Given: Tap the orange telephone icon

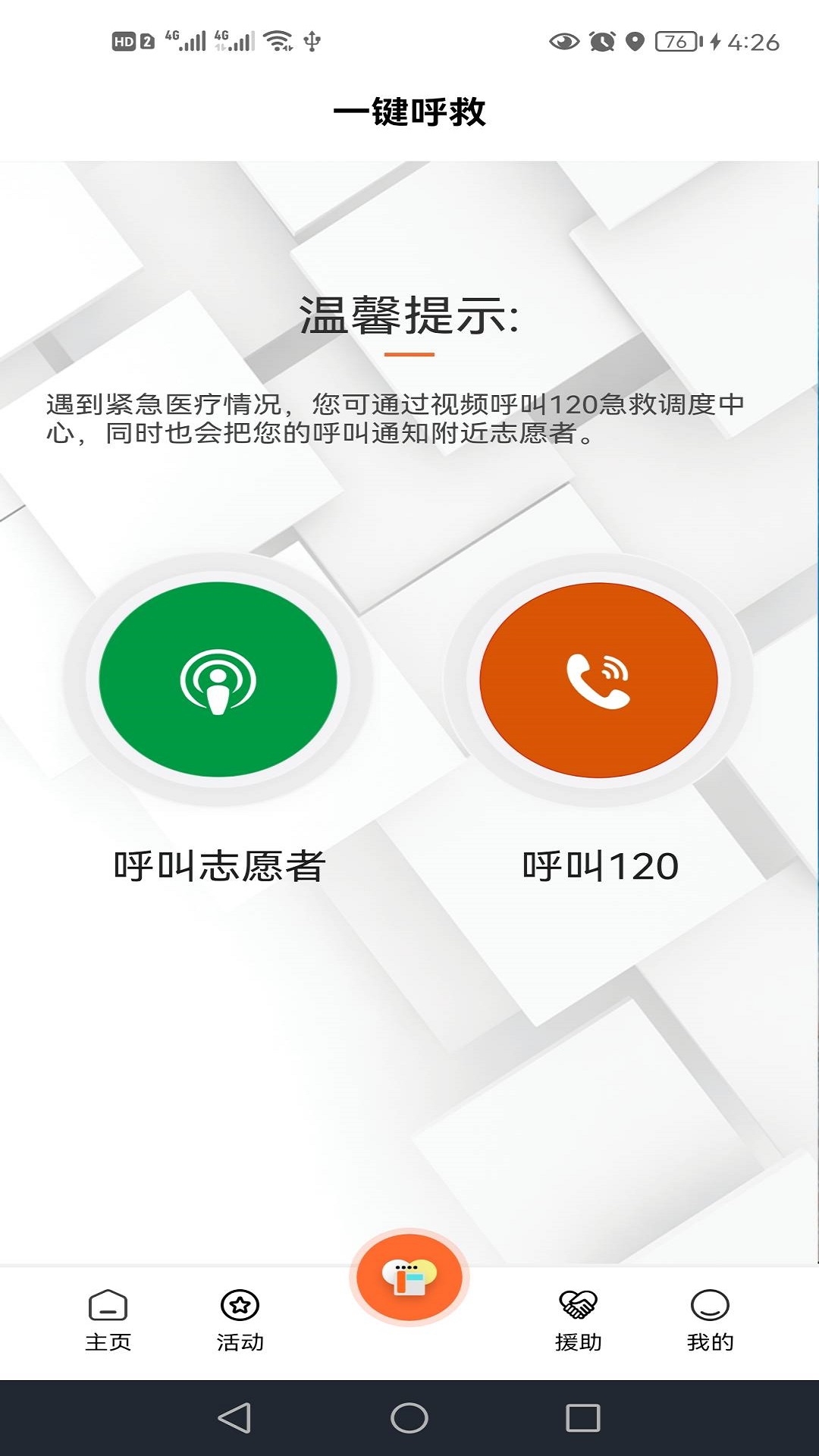Looking at the screenshot, I should [x=599, y=680].
